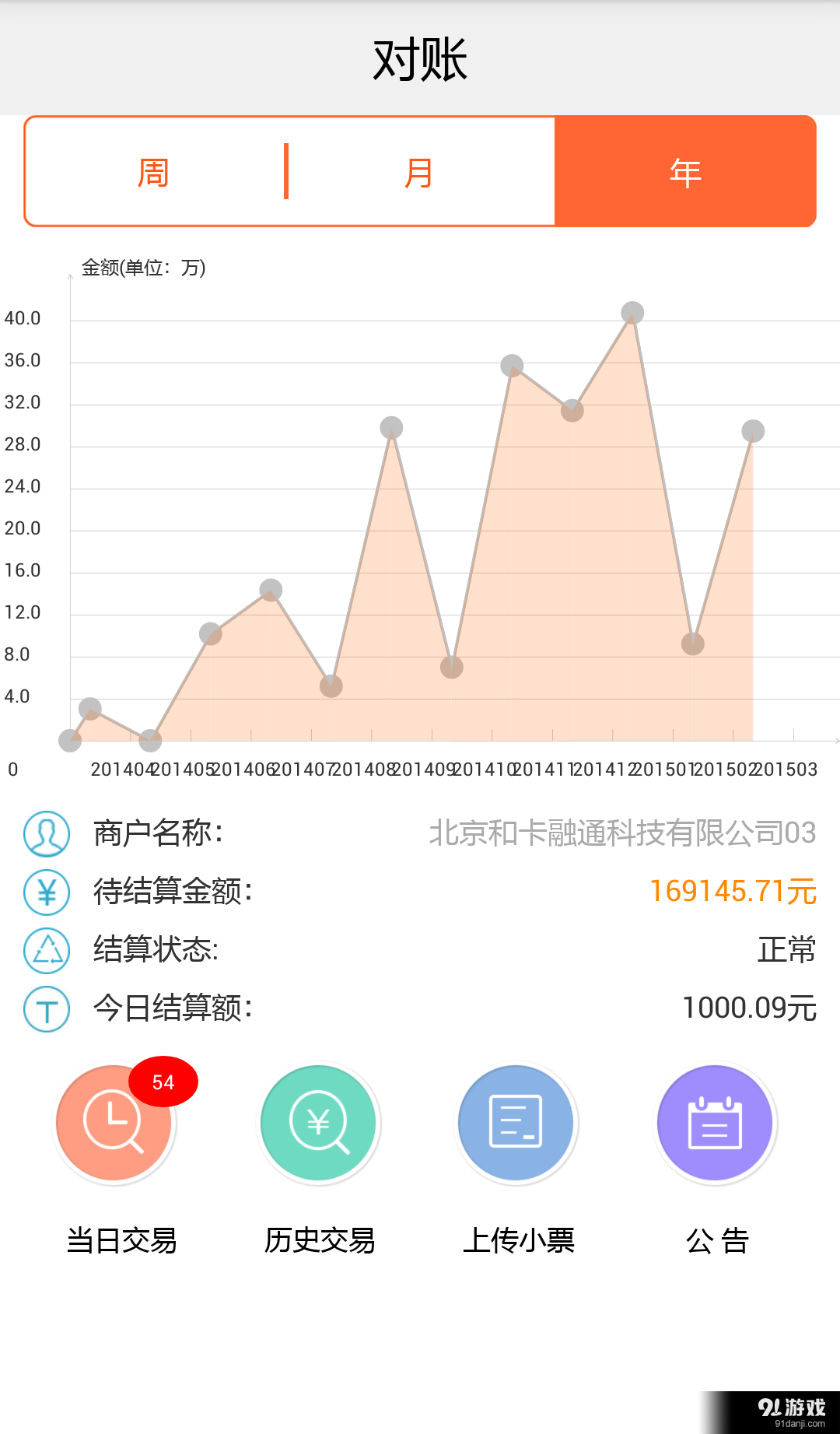
Task: Tap the triangle status icon beside 结算状态
Action: pyautogui.click(x=47, y=951)
